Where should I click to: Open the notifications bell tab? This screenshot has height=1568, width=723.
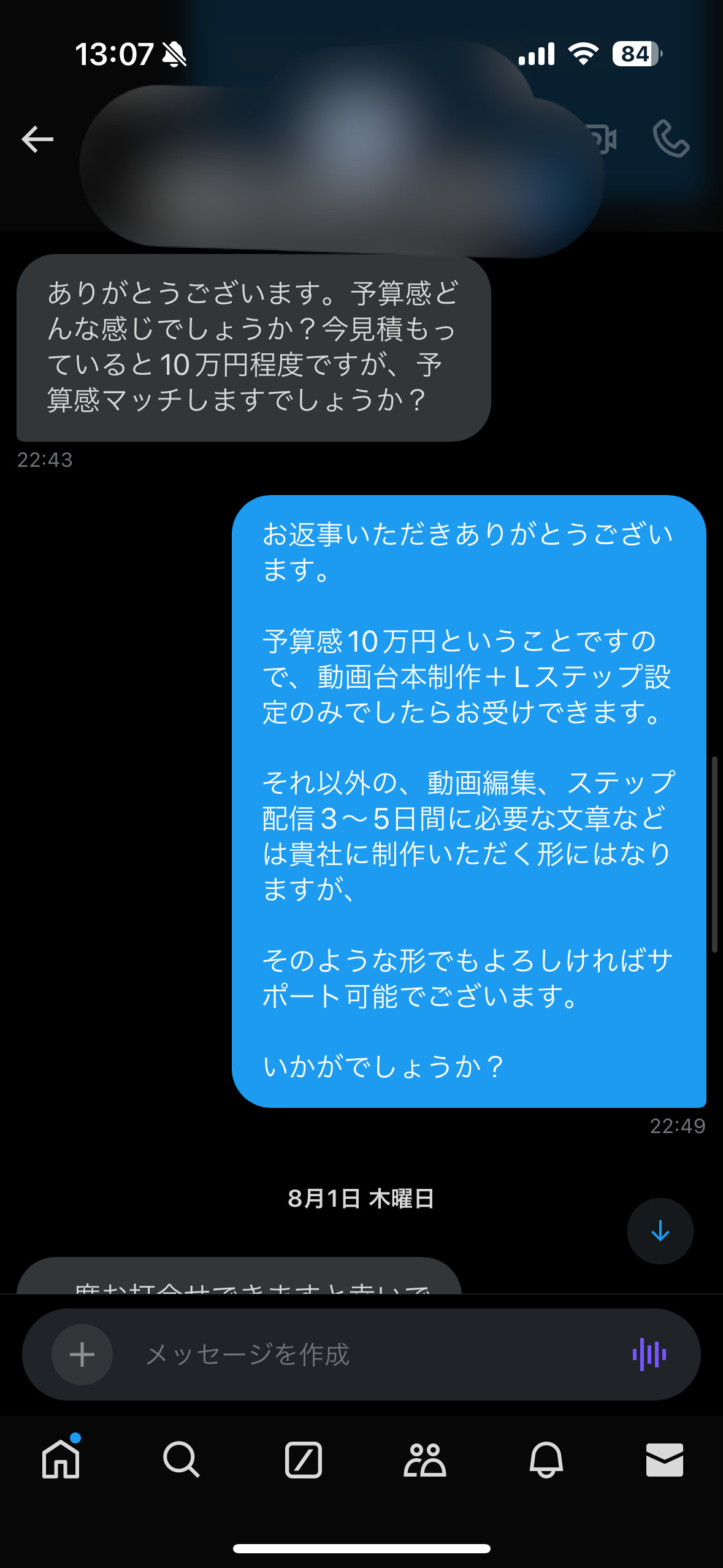click(x=546, y=1459)
